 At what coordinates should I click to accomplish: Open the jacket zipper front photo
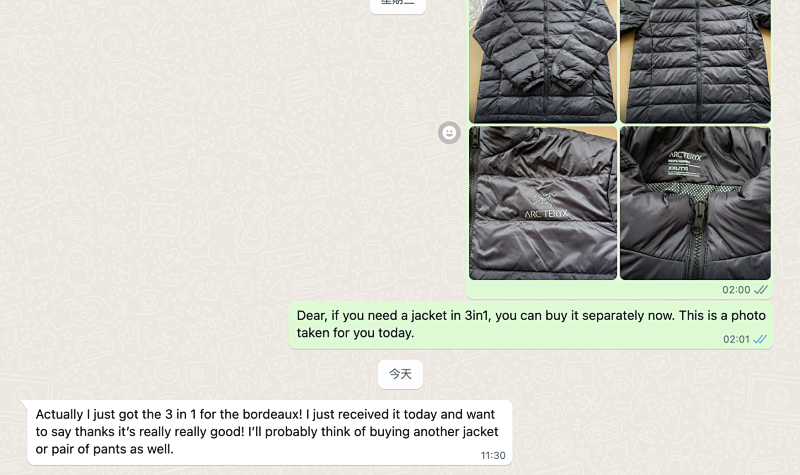(x=695, y=61)
